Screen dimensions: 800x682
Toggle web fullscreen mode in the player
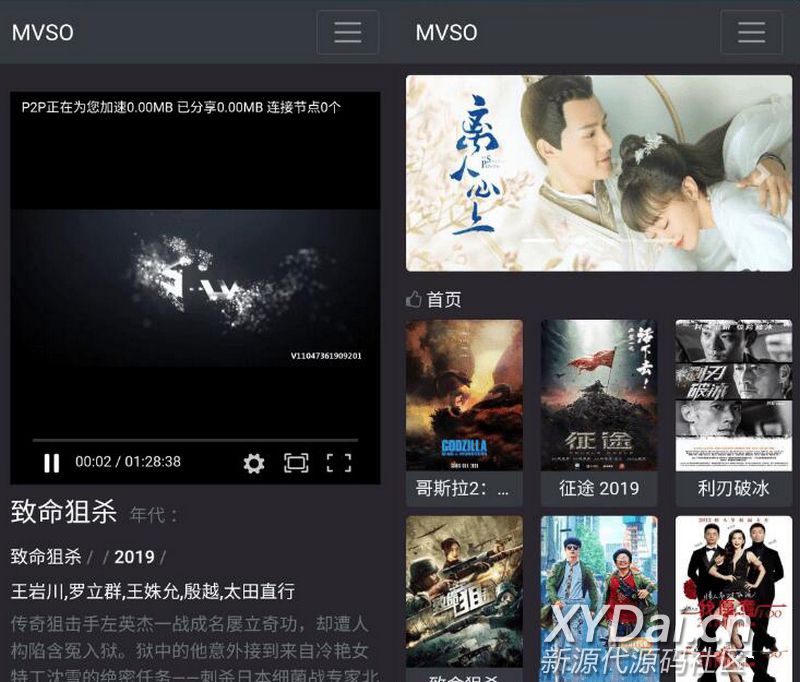[296, 463]
